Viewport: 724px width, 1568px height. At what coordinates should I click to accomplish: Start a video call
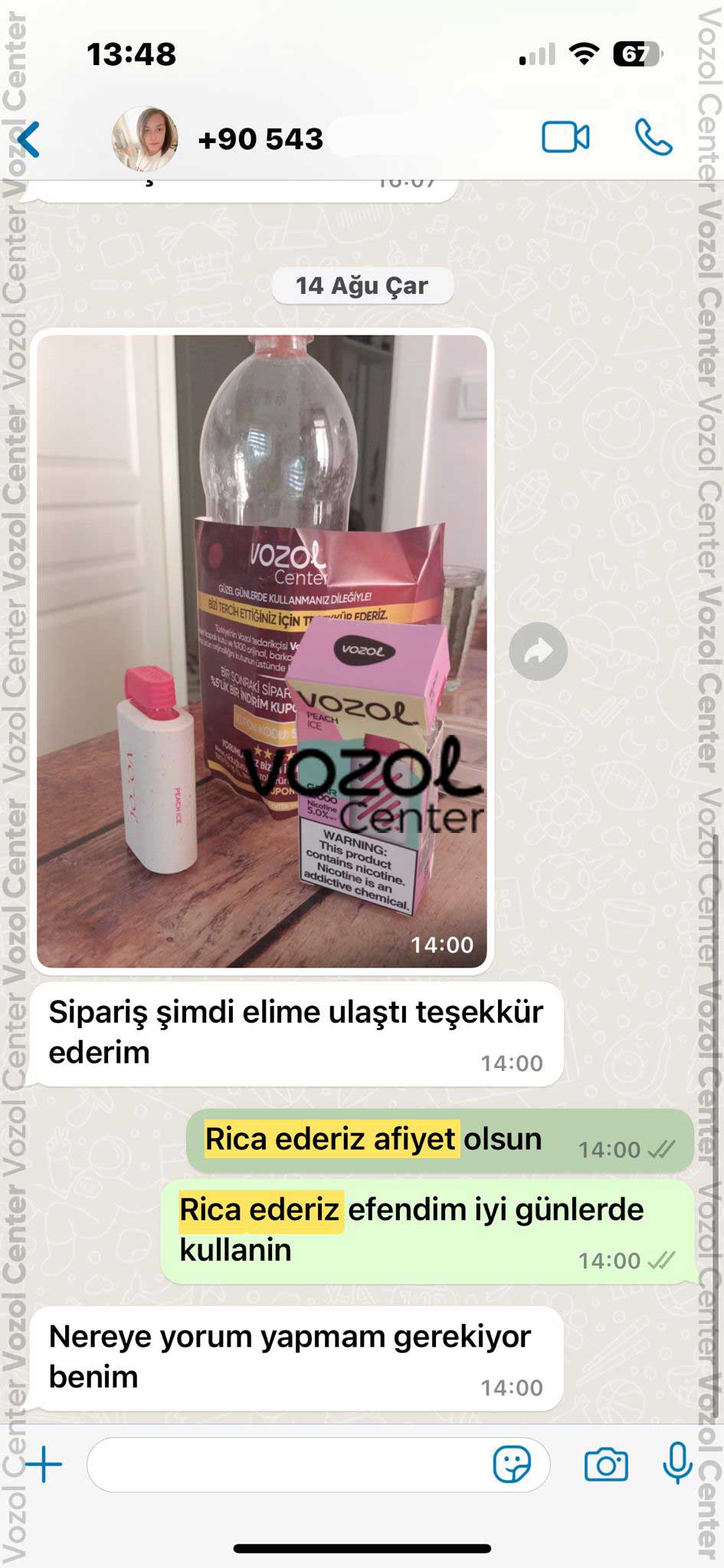click(565, 138)
